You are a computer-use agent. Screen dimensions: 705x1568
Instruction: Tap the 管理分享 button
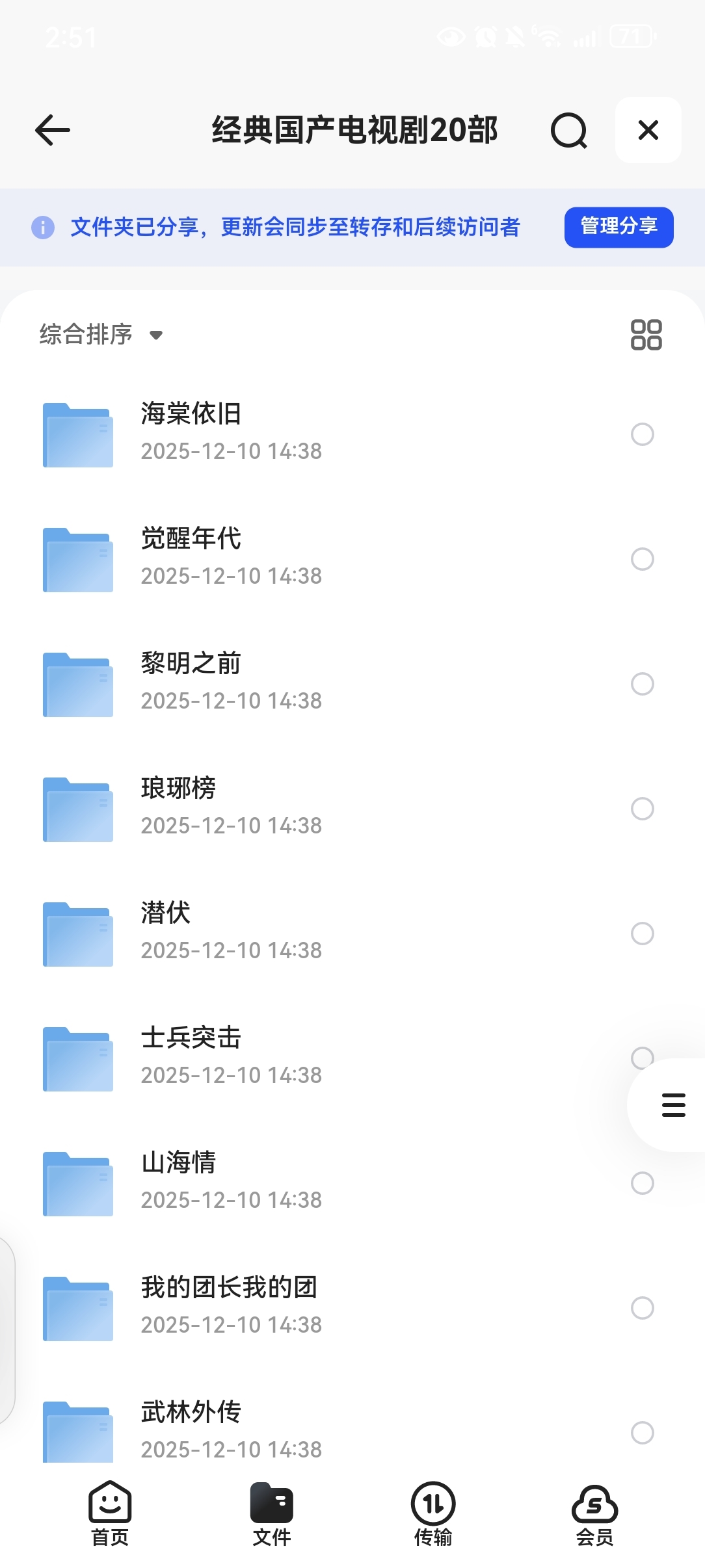tap(619, 227)
